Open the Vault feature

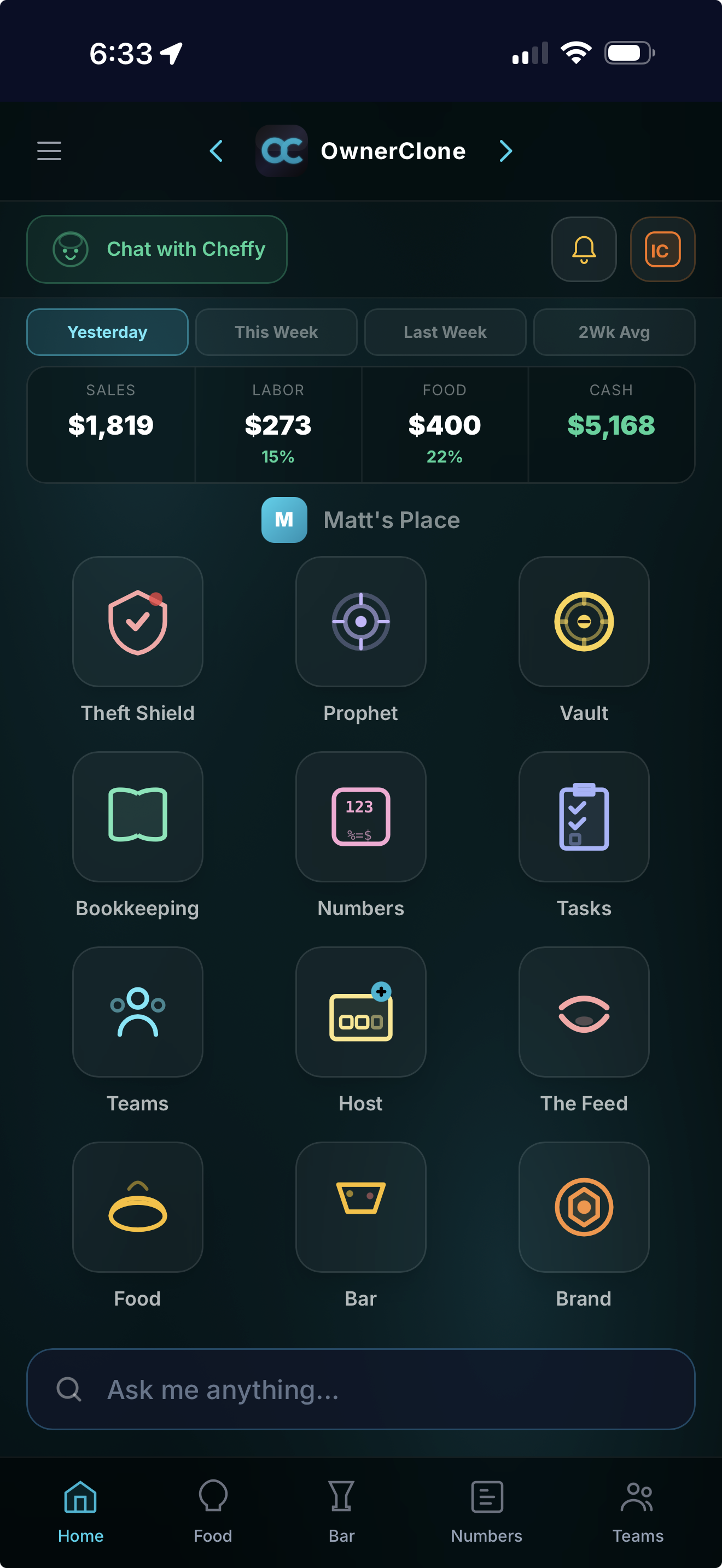click(x=583, y=622)
